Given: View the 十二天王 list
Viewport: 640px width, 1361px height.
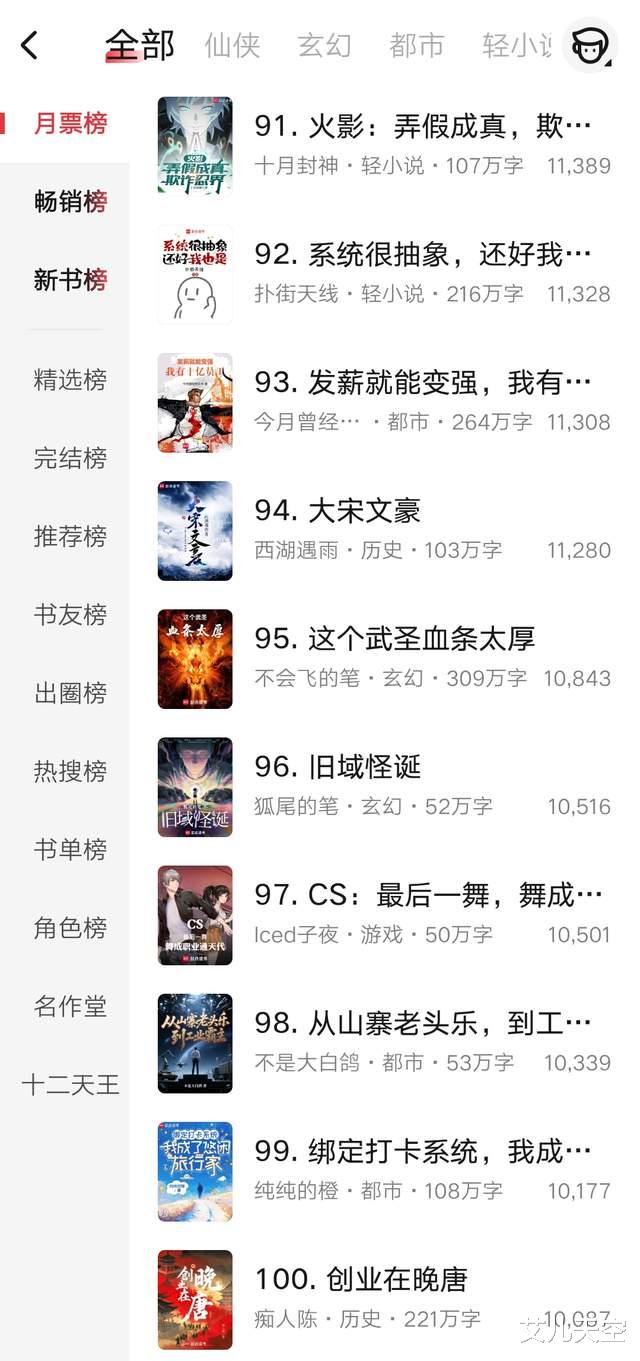Looking at the screenshot, I should [x=70, y=1085].
